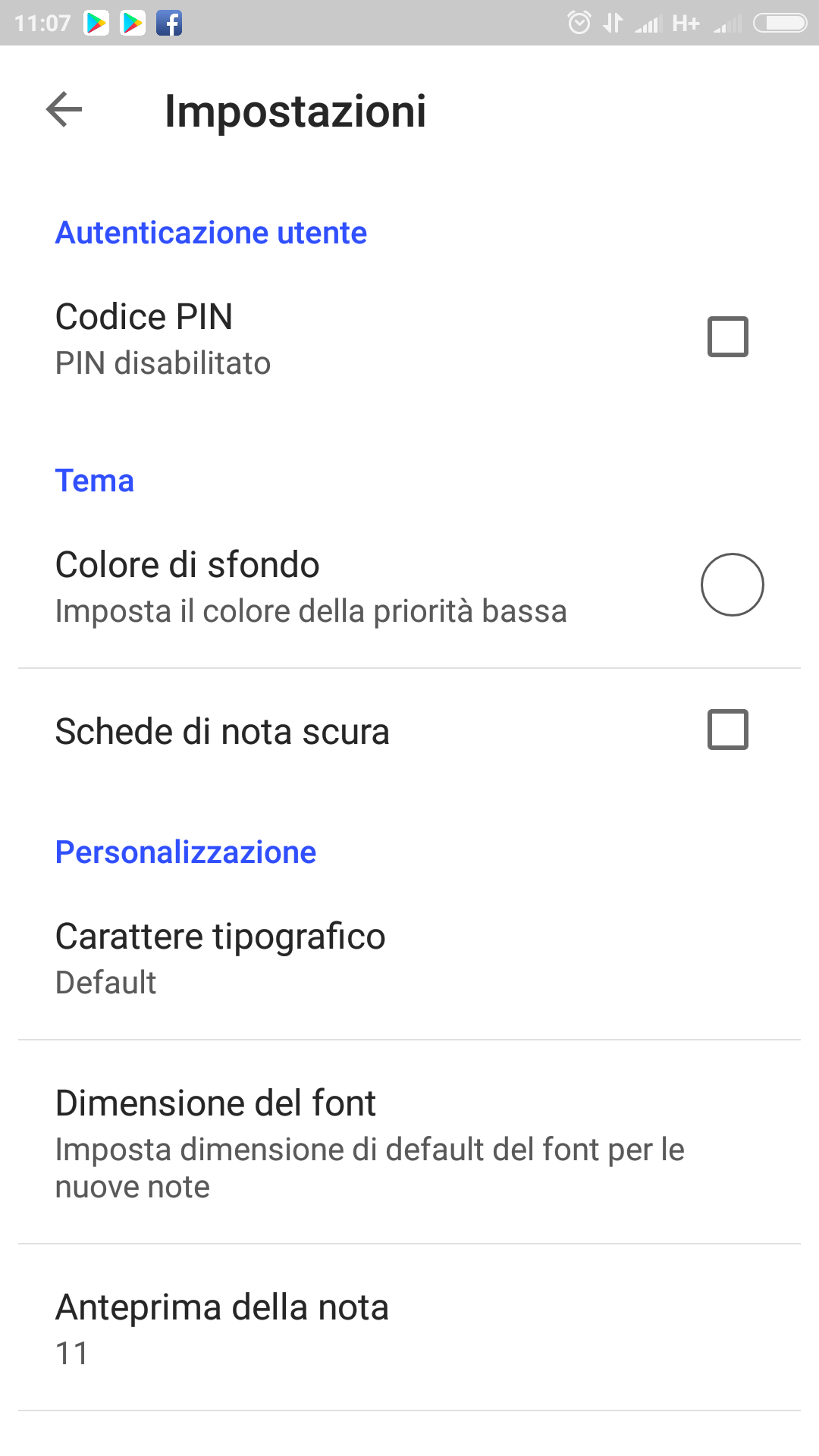Open Carattere tipografico setting
Image resolution: width=819 pixels, height=1456 pixels.
click(x=409, y=957)
